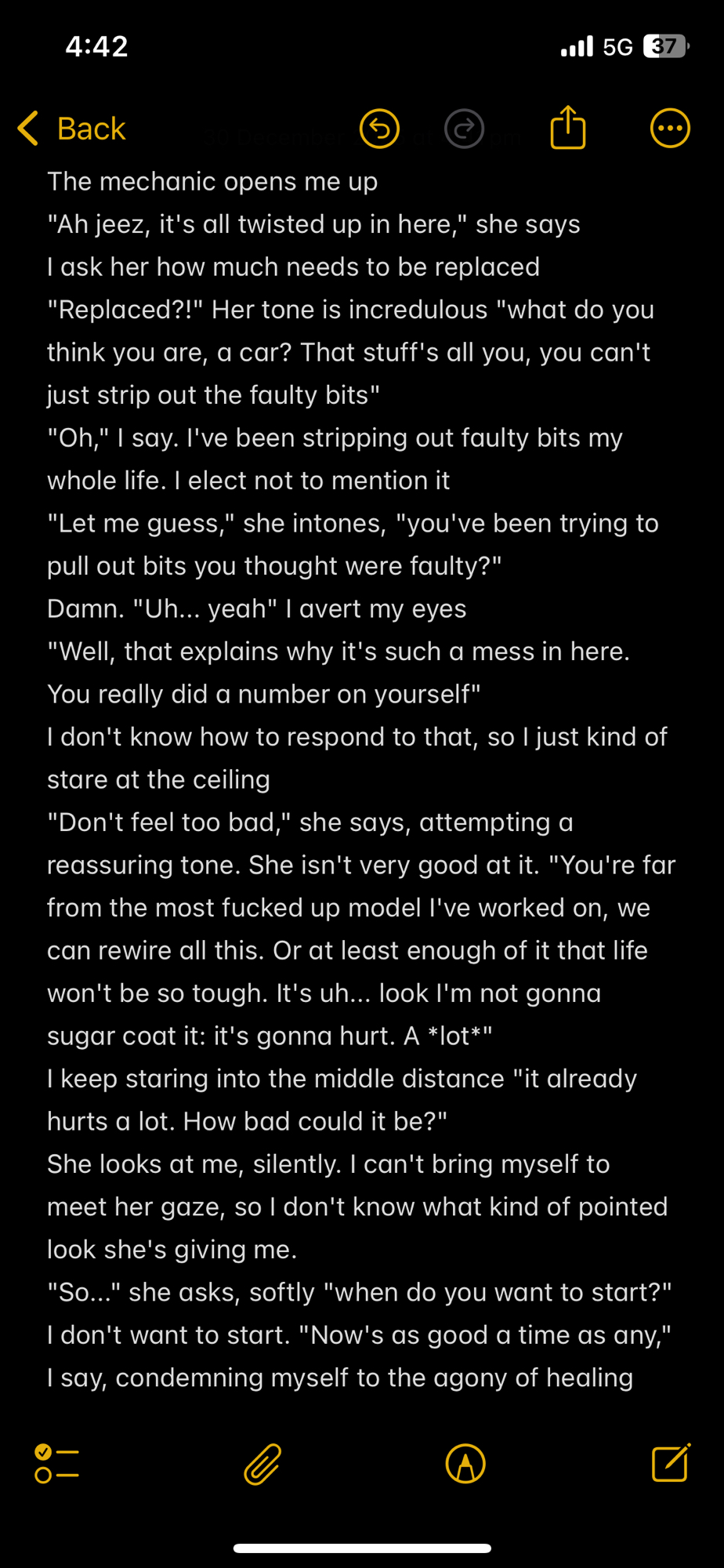Go back to the notes list
Screen dimensions: 724x1568
click(72, 129)
